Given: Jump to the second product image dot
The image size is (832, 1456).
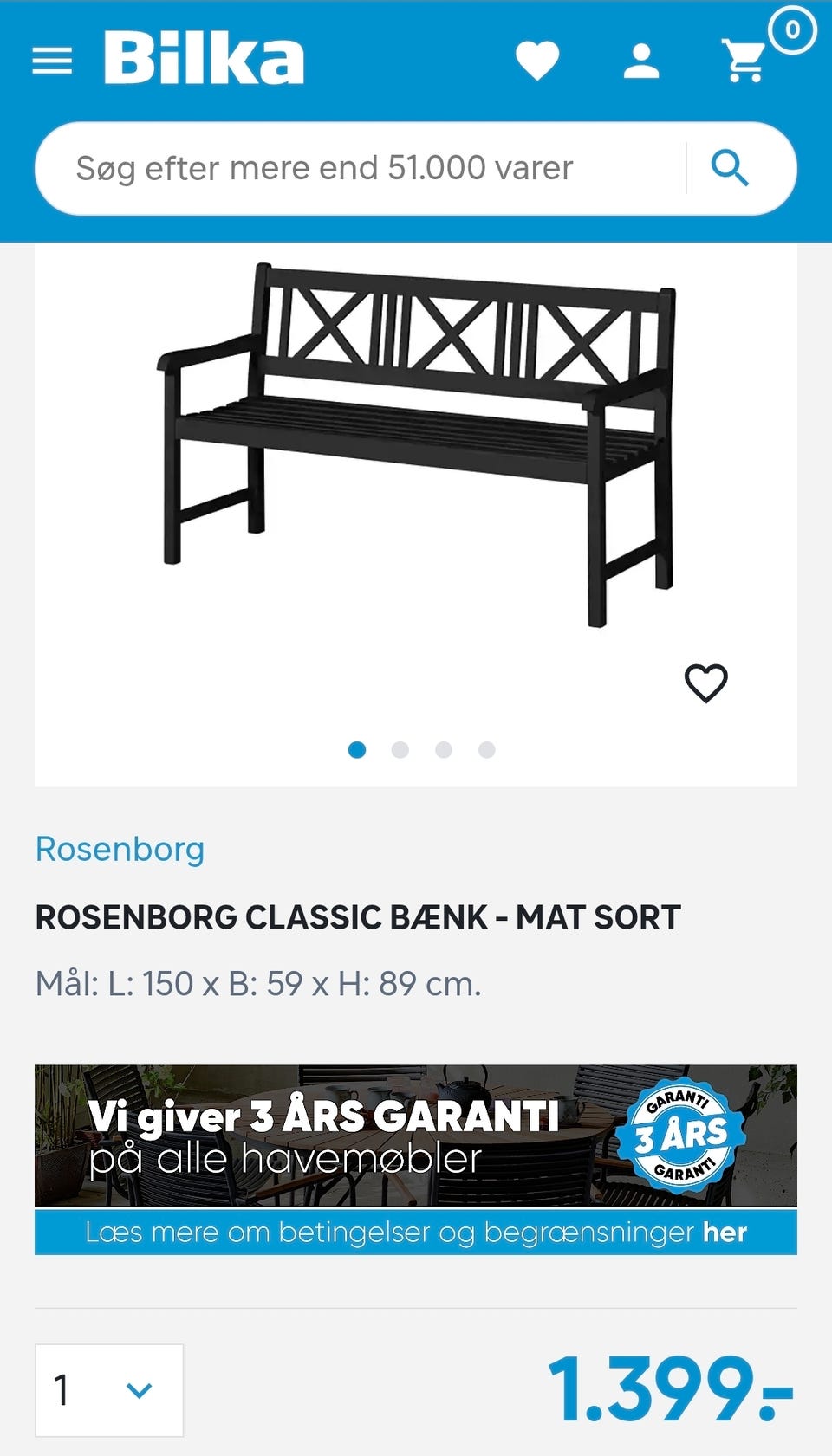Looking at the screenshot, I should 400,750.
